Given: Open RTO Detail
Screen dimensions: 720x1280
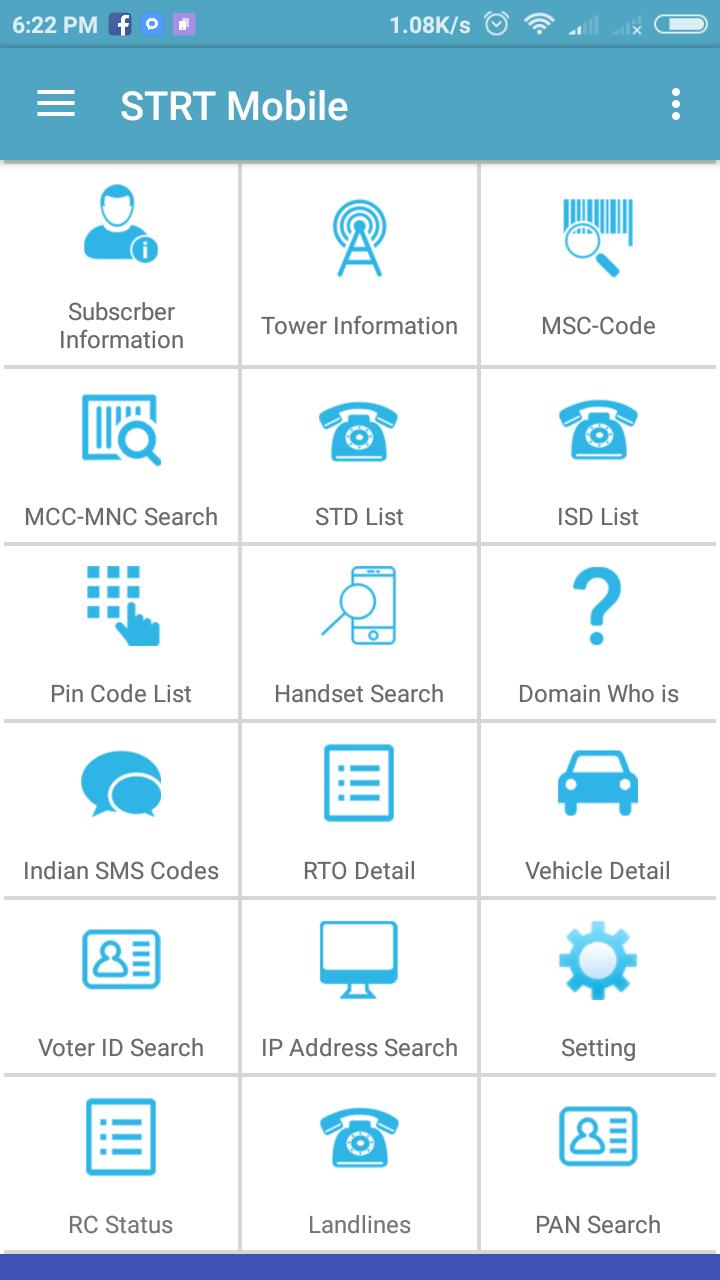Looking at the screenshot, I should click(x=359, y=810).
